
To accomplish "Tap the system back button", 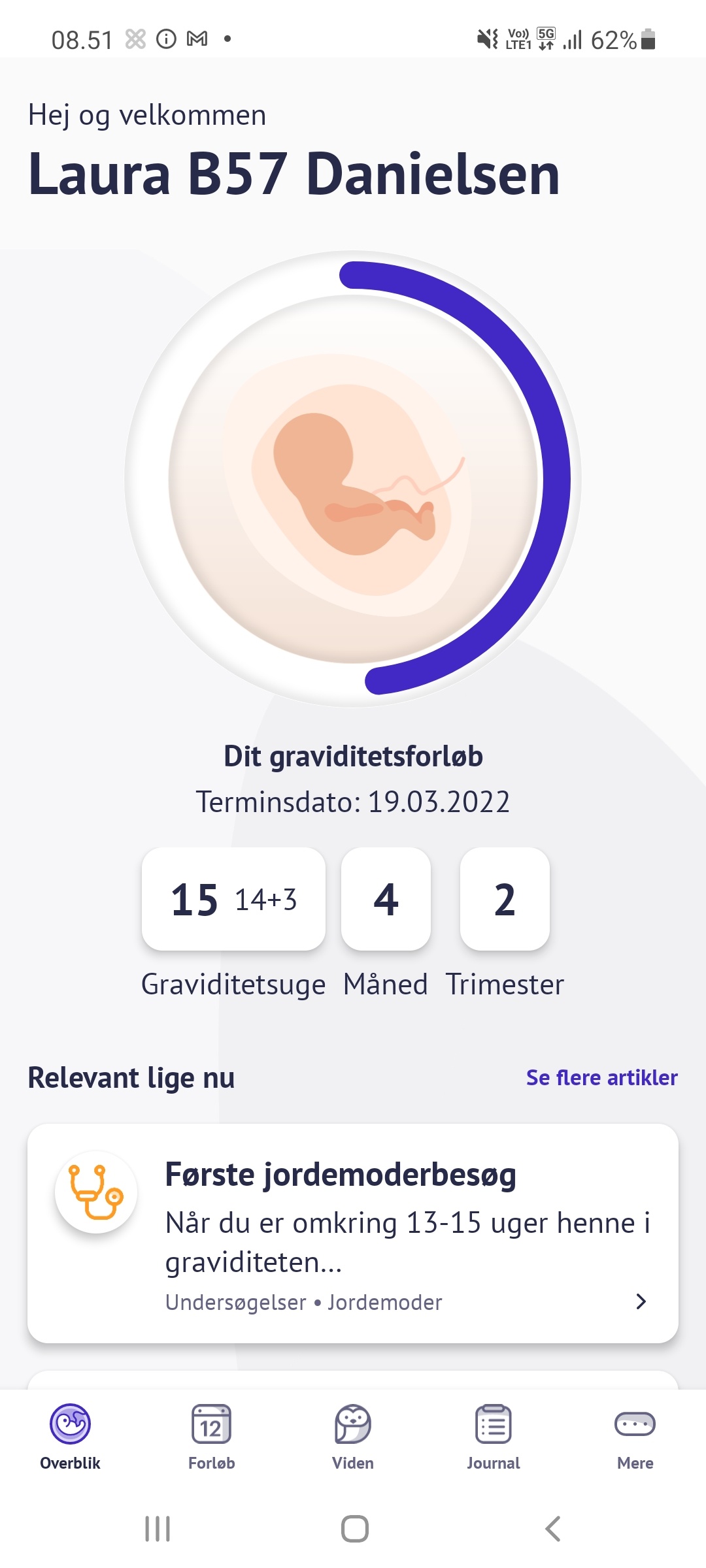I will 552,1529.
